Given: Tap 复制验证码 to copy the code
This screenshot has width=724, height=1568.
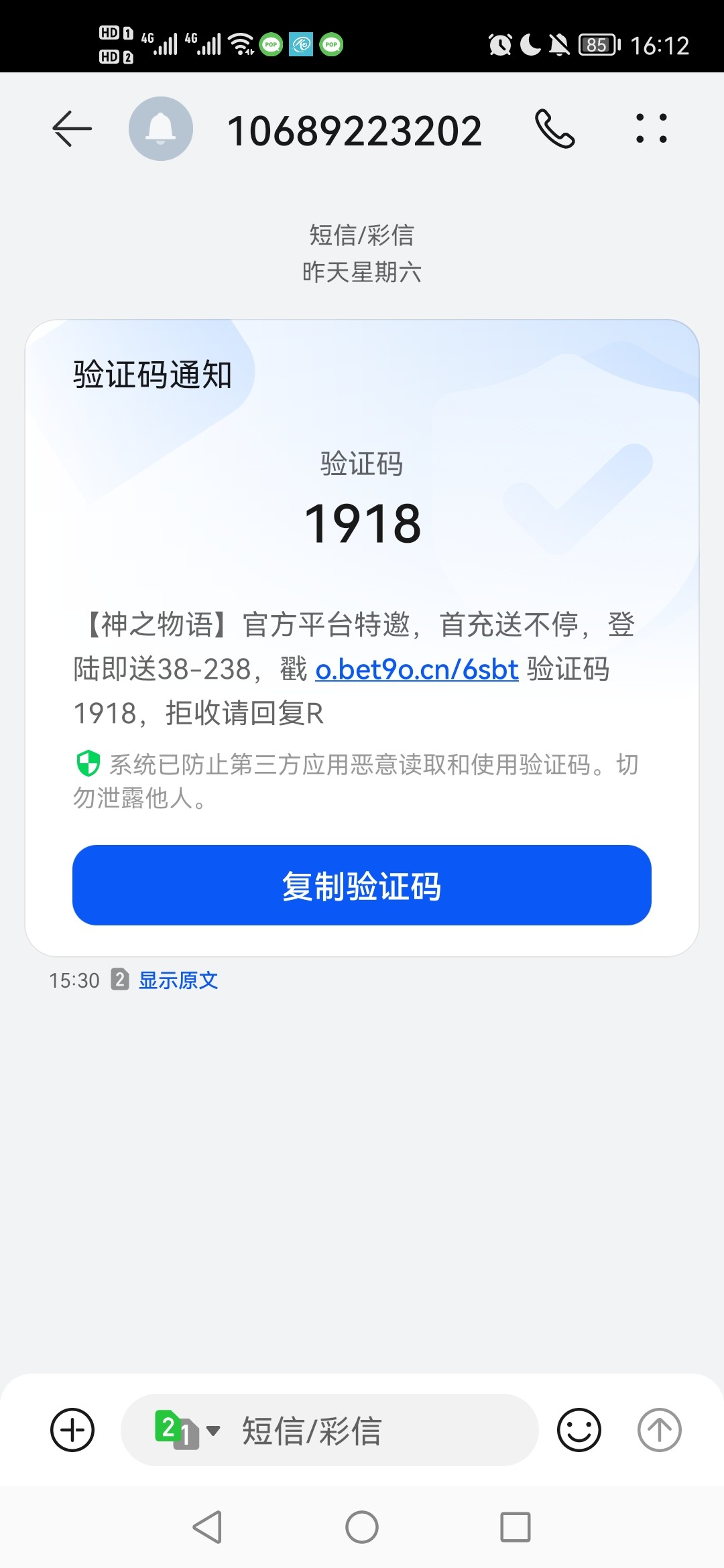Looking at the screenshot, I should click(362, 885).
